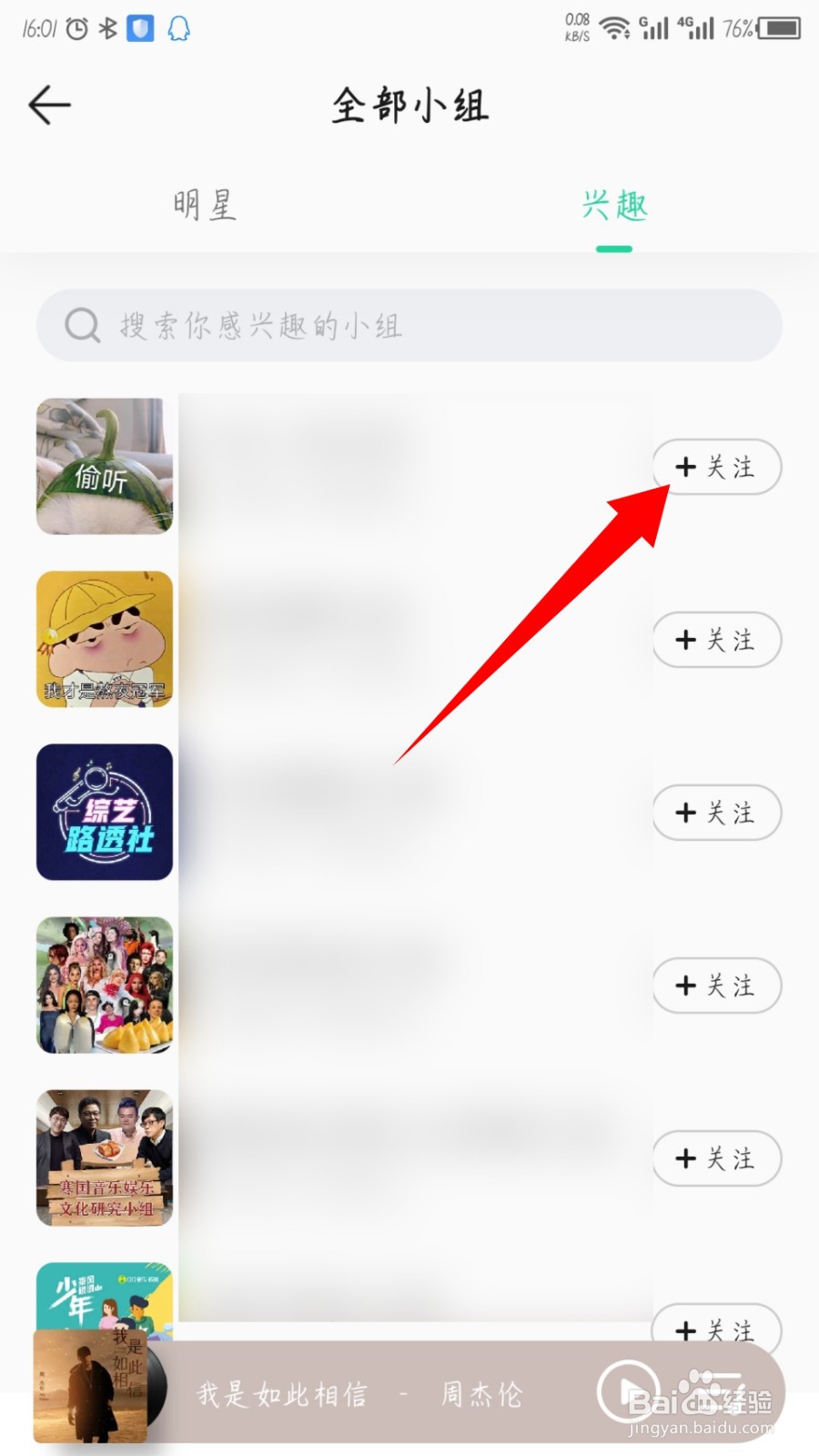Image resolution: width=819 pixels, height=1456 pixels.
Task: Select the 兴趣 tab
Action: tap(614, 207)
